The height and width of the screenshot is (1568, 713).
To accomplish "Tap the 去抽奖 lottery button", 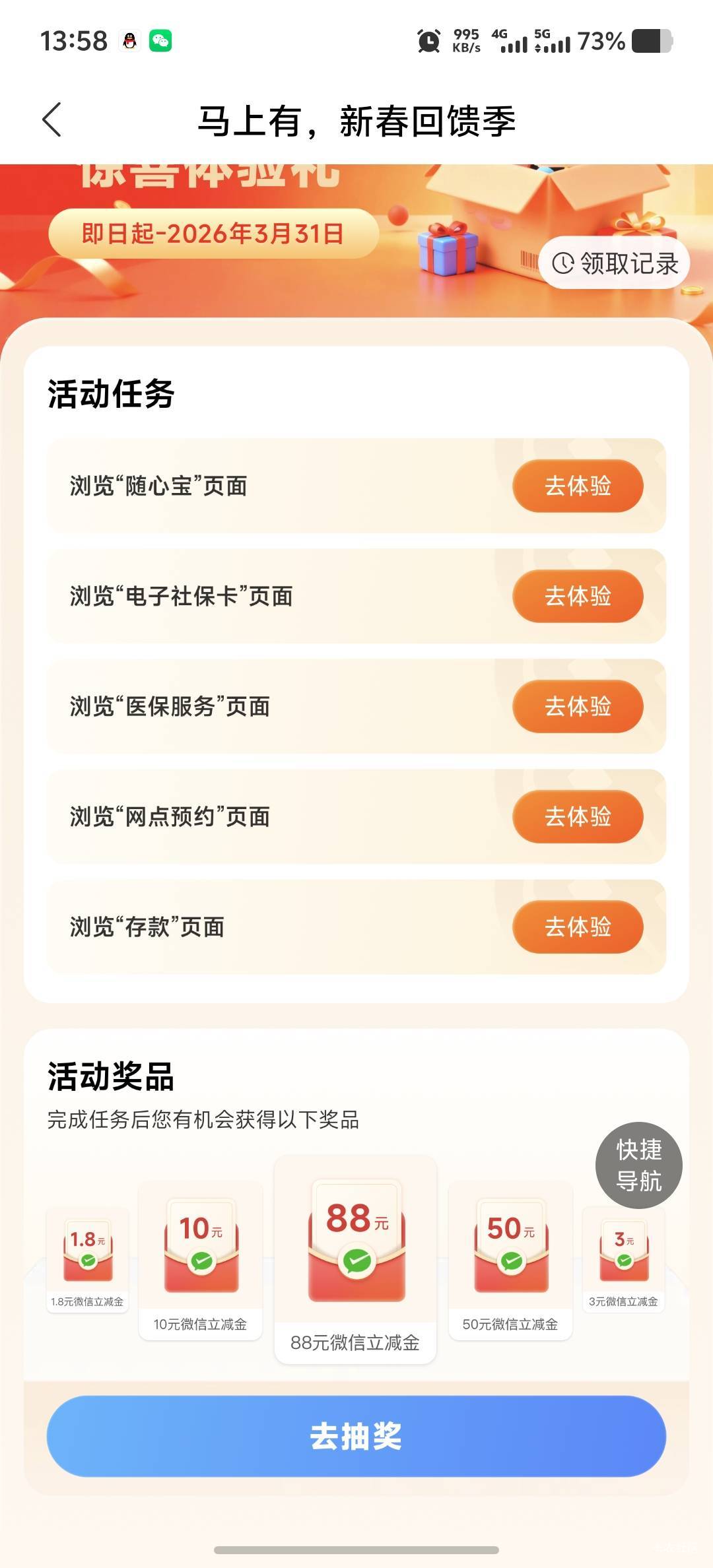I will click(x=356, y=1436).
